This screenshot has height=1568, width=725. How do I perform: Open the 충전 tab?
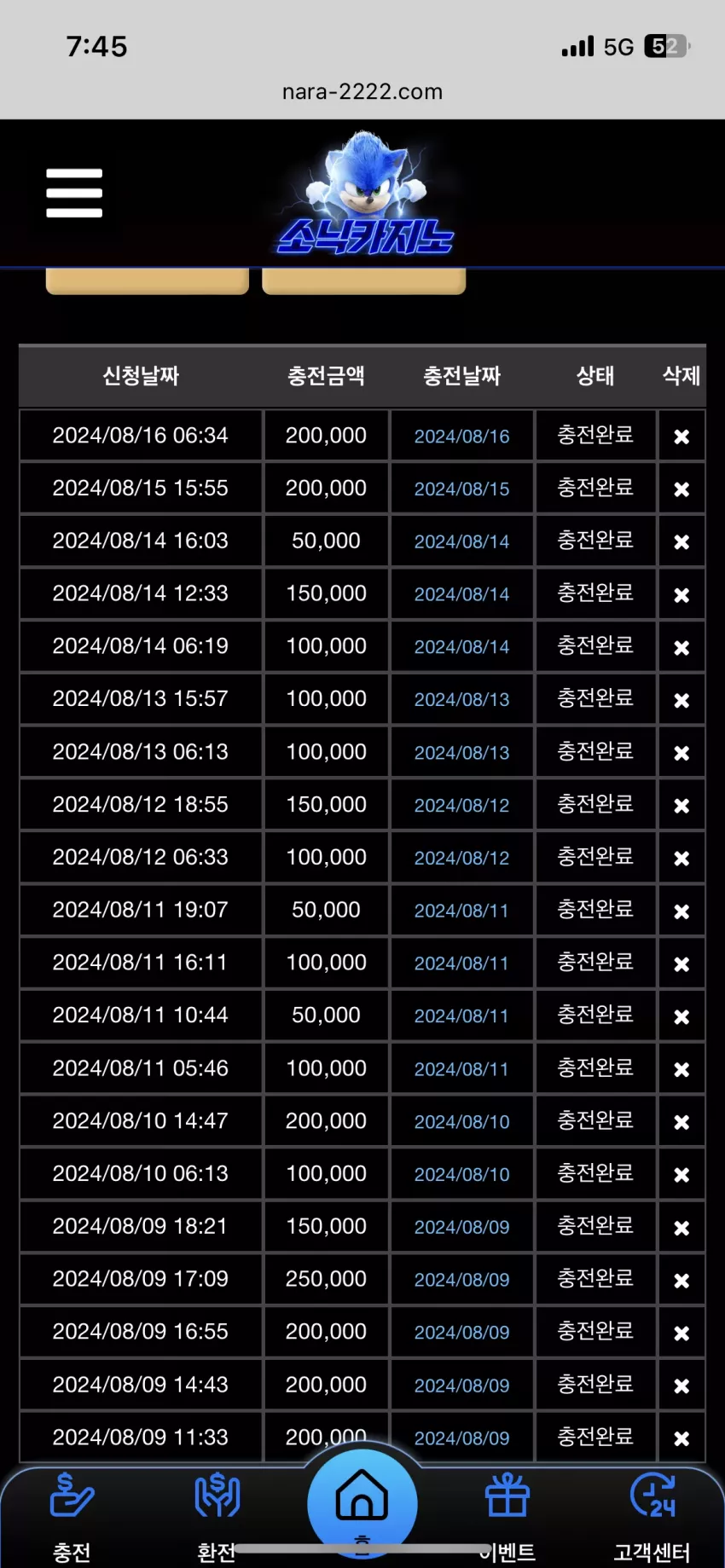tap(72, 1518)
